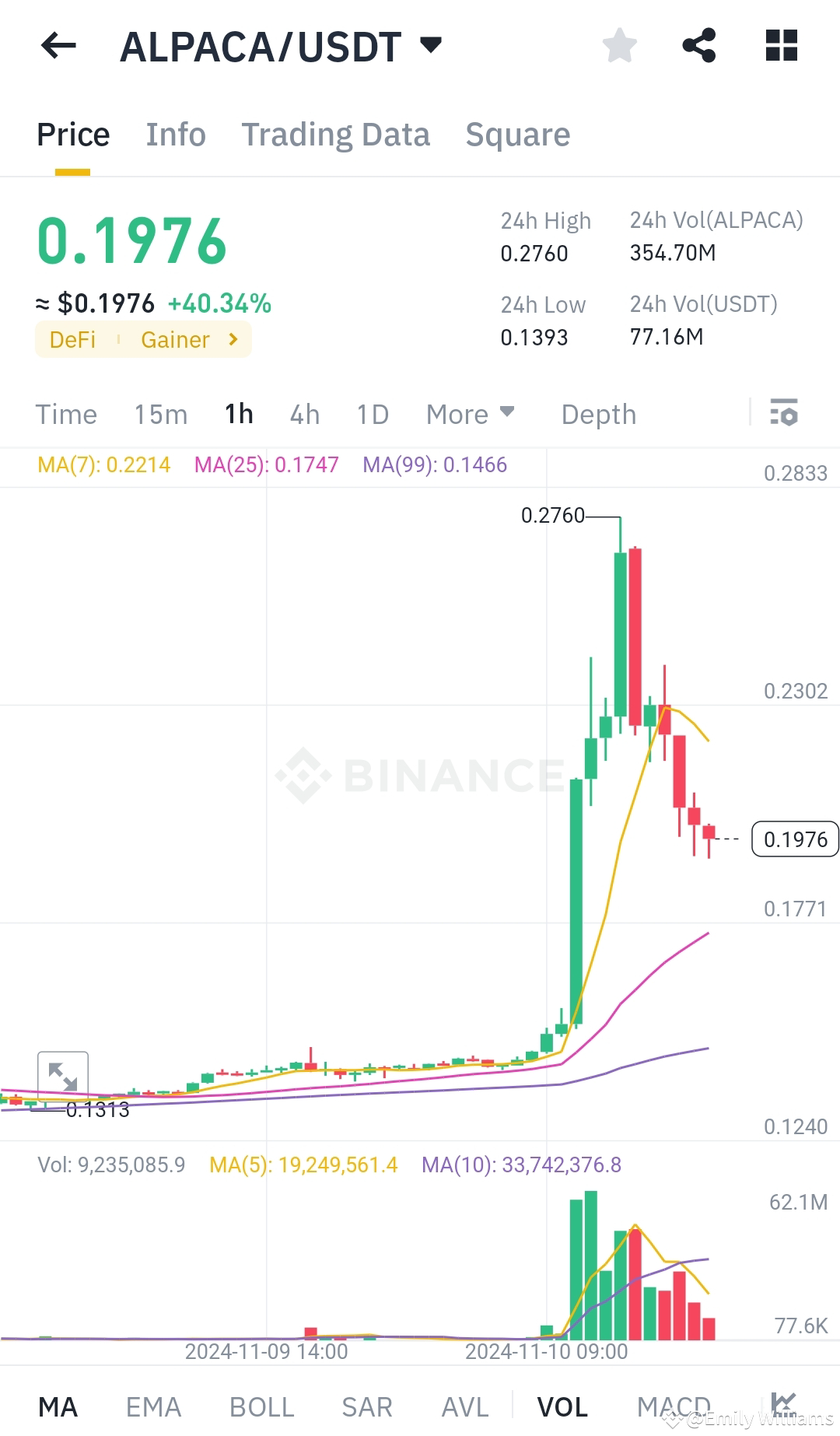Open the markets grid icon top right
840x1436 pixels.
click(780, 46)
